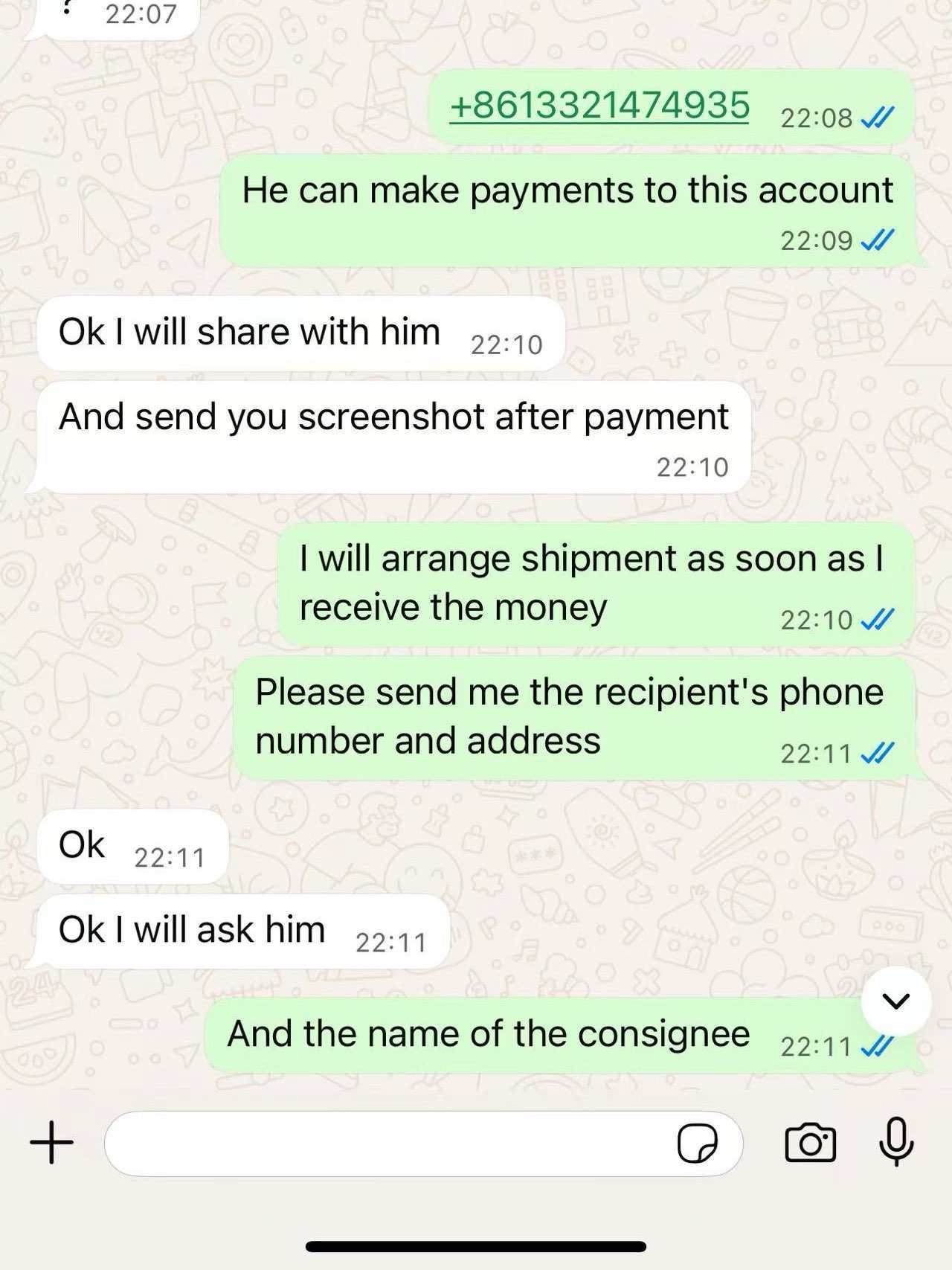Screen dimensions: 952x1270
Task: Start recording a voice message
Action: coord(896,1141)
